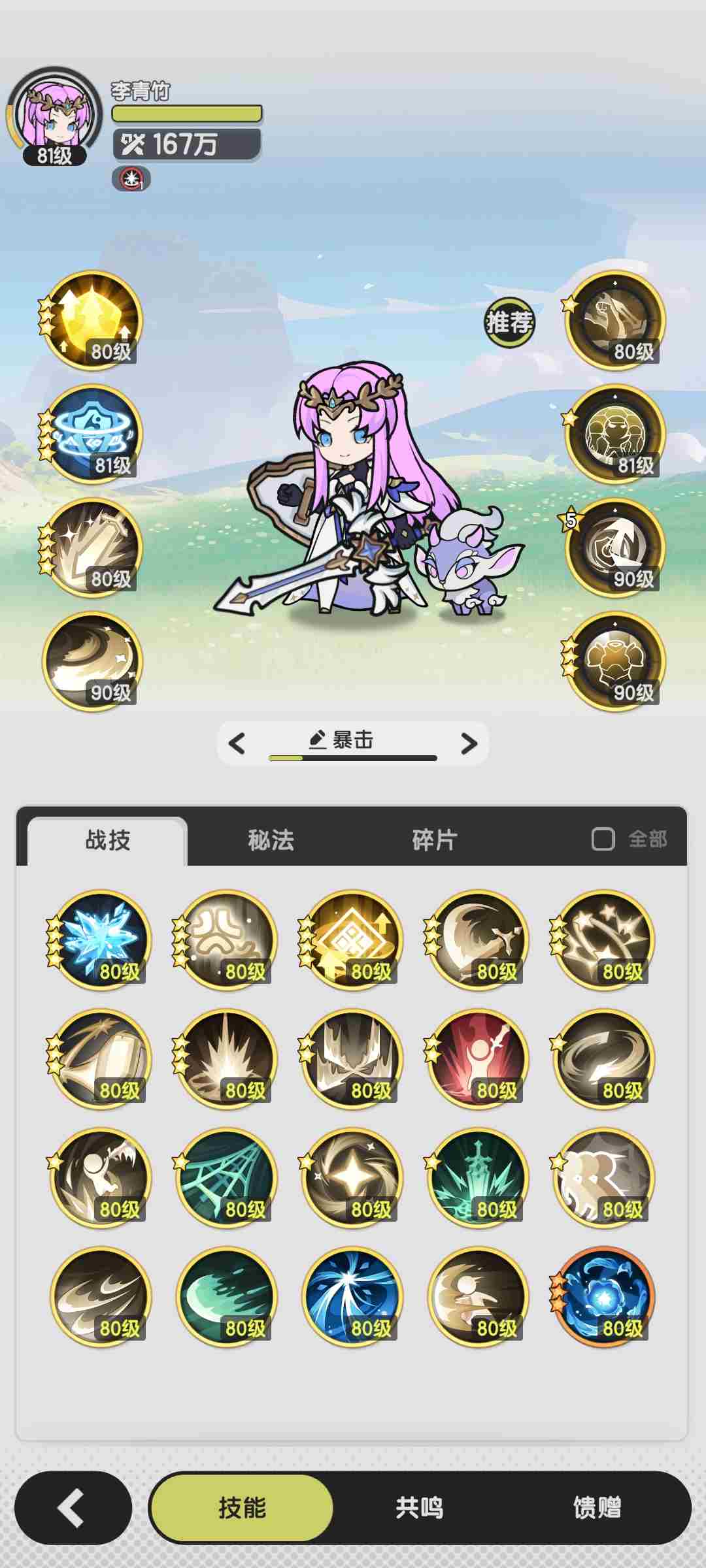Switch to the 馈赠 tab
This screenshot has width=706, height=1568.
coord(597,1508)
